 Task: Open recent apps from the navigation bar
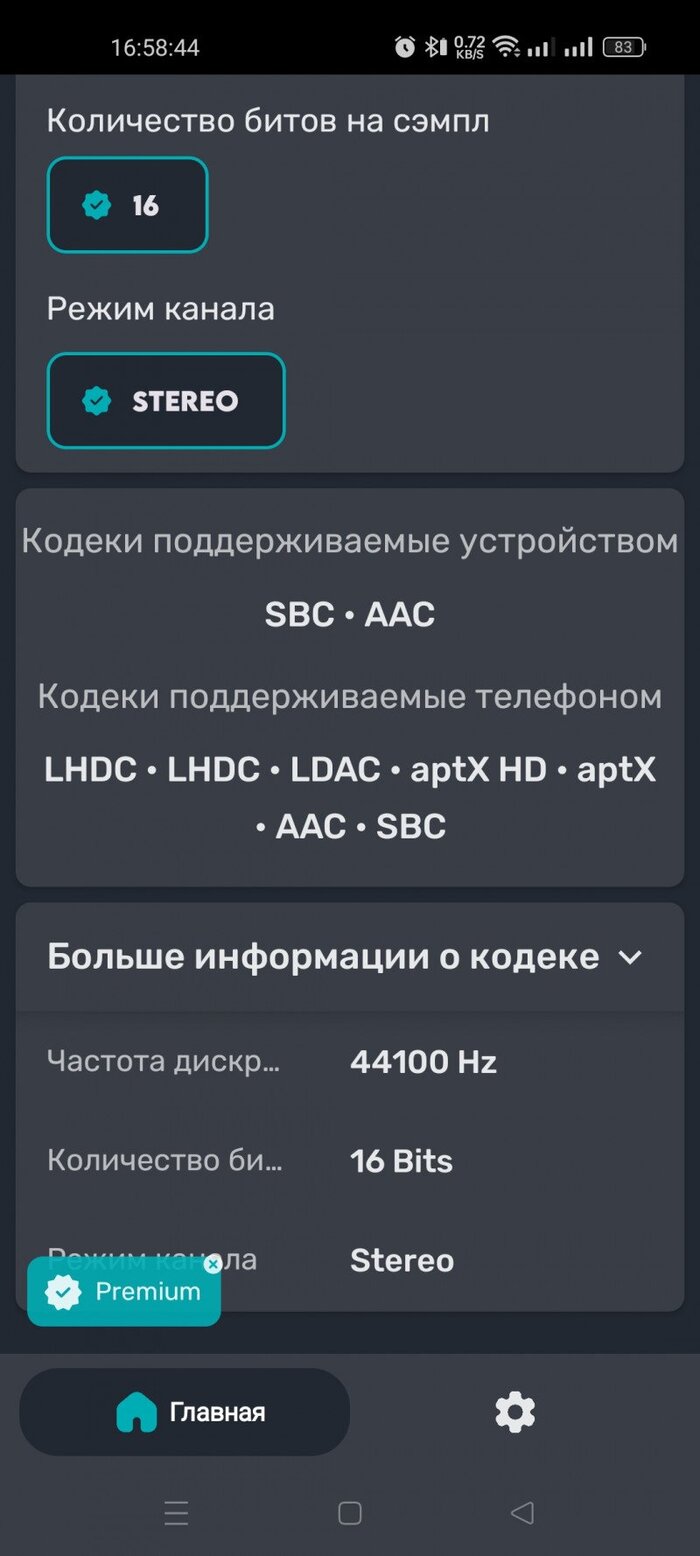[x=176, y=1512]
